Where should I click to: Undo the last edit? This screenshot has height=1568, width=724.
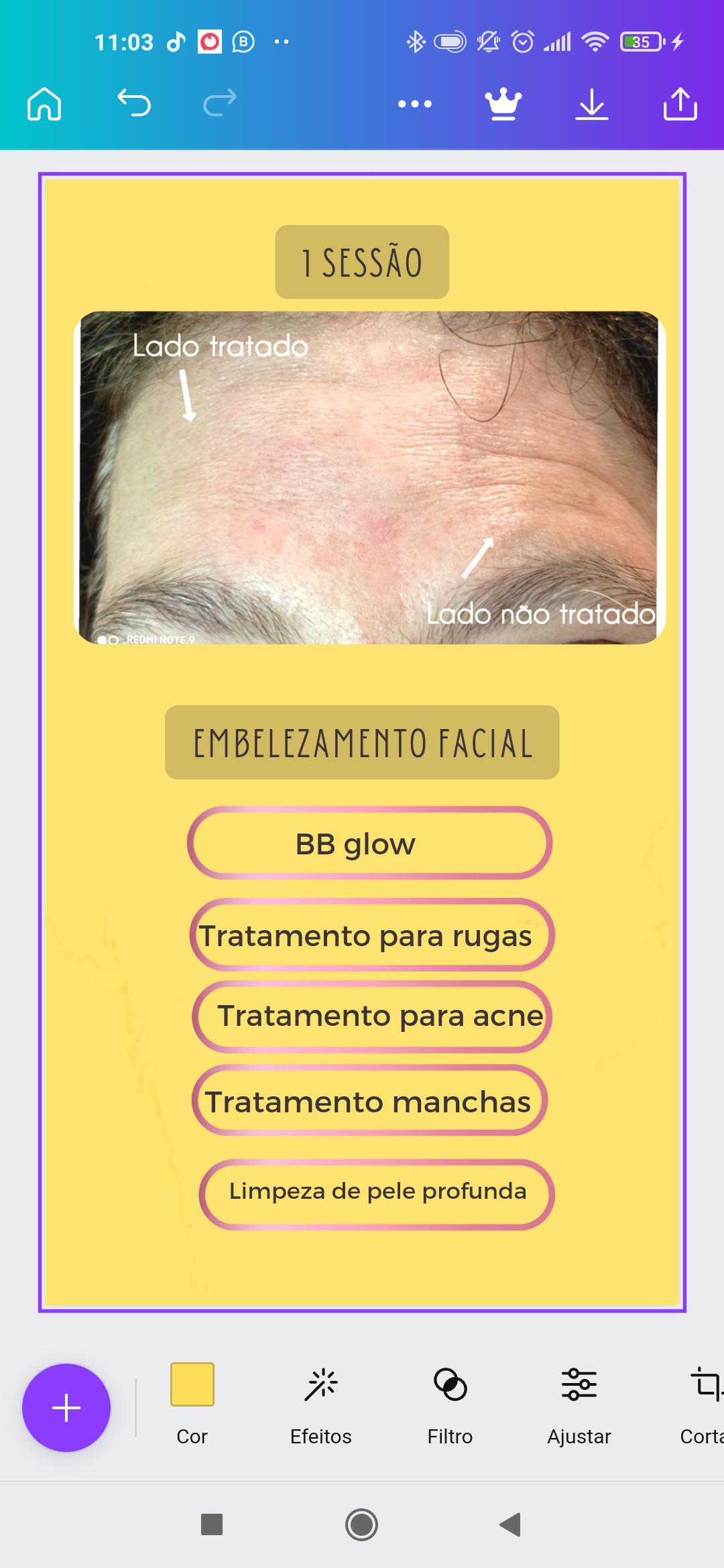(x=134, y=104)
